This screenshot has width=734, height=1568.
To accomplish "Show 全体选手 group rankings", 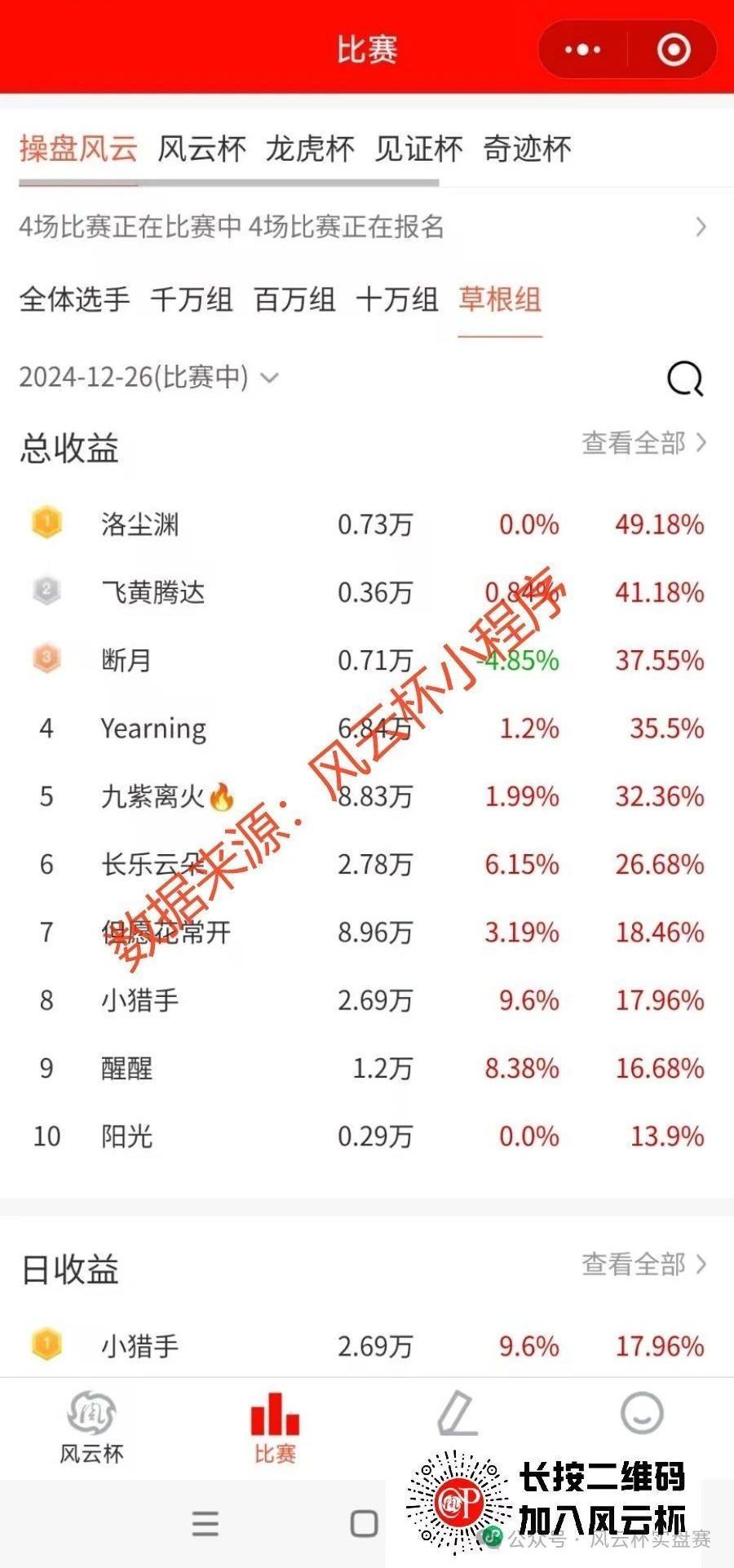I will (x=74, y=299).
